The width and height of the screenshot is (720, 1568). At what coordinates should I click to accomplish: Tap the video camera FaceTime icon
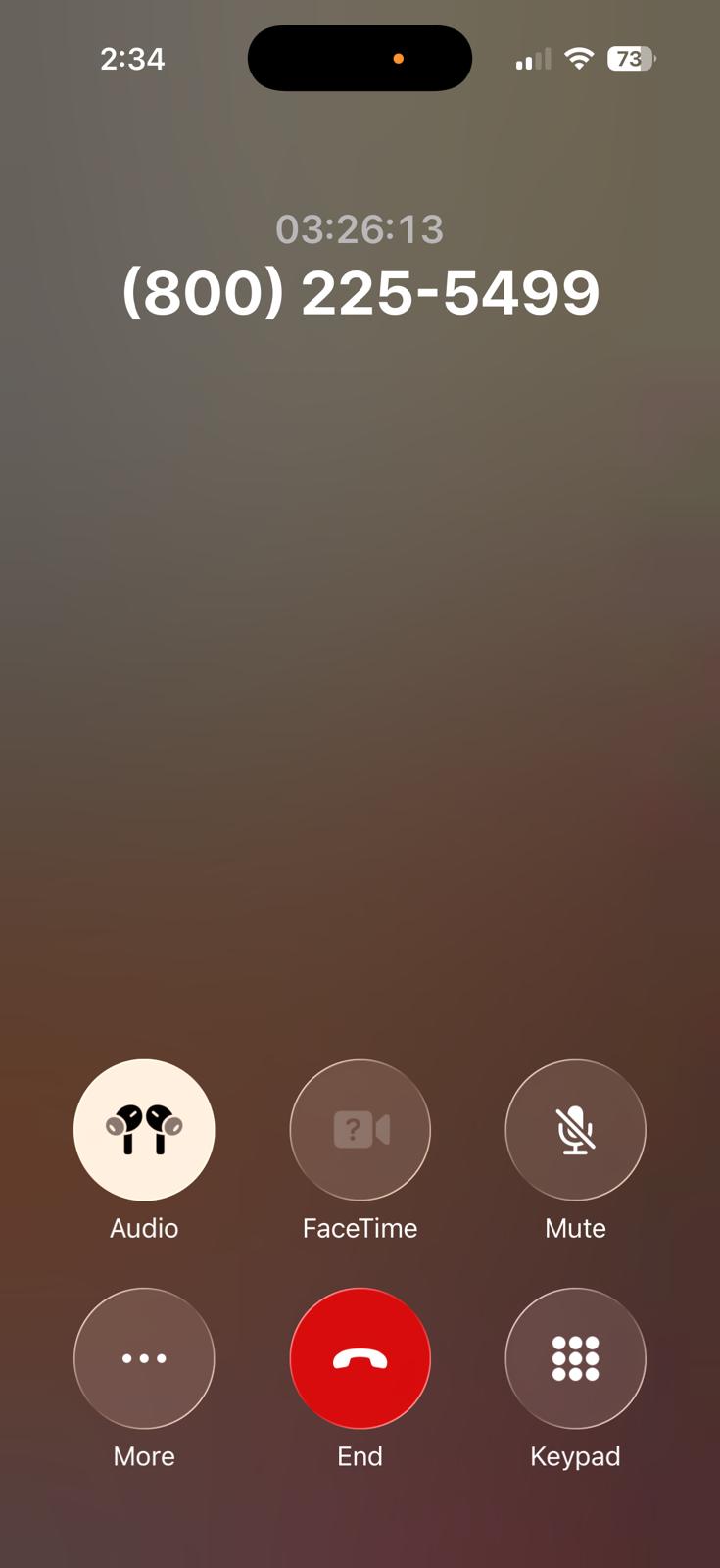pyautogui.click(x=360, y=1130)
